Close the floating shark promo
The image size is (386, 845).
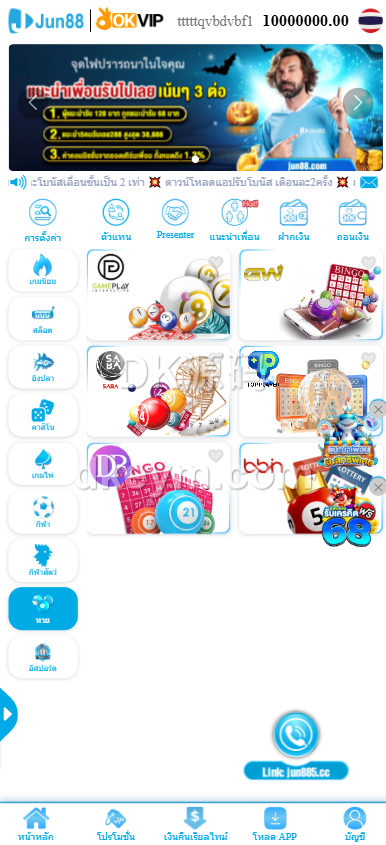tap(378, 410)
